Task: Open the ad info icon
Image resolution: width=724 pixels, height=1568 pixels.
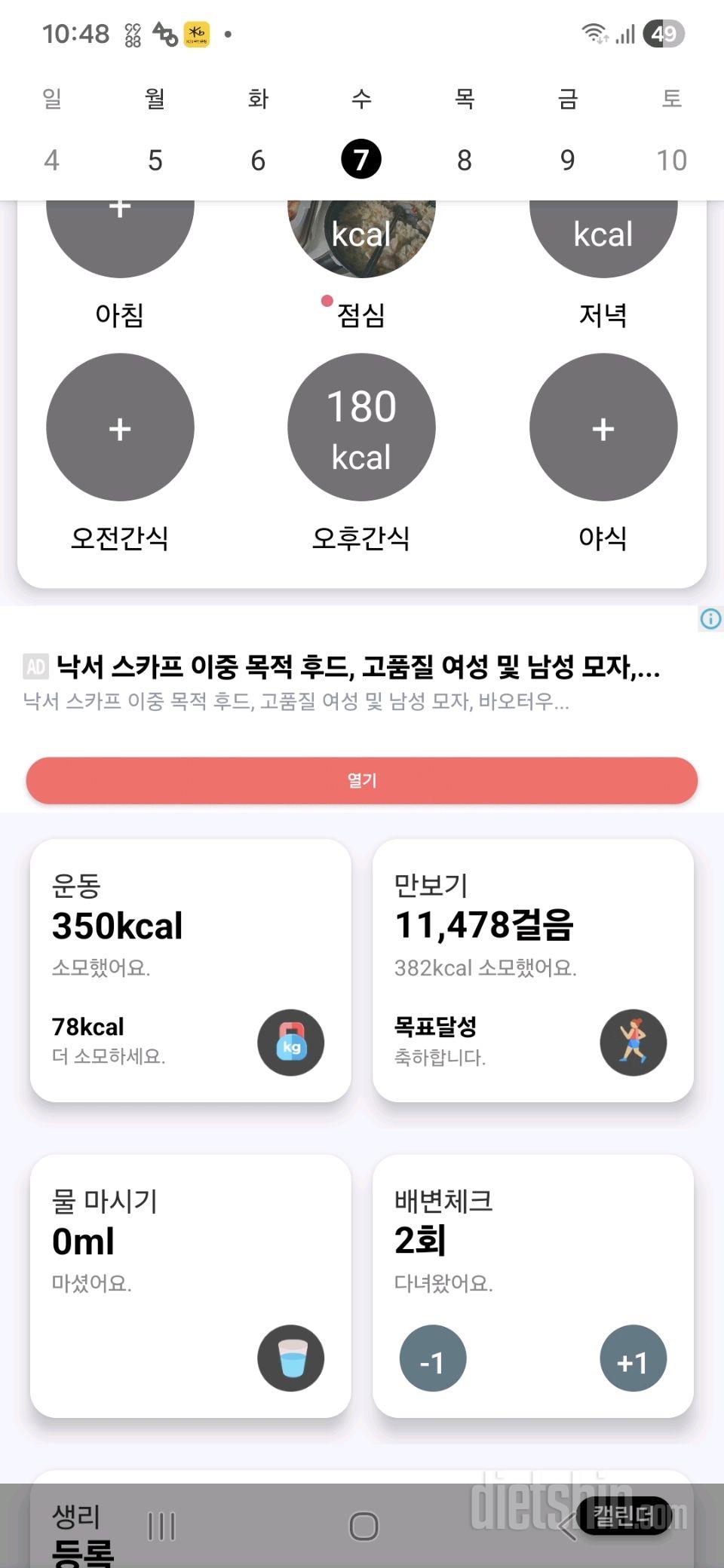Action: (x=710, y=619)
